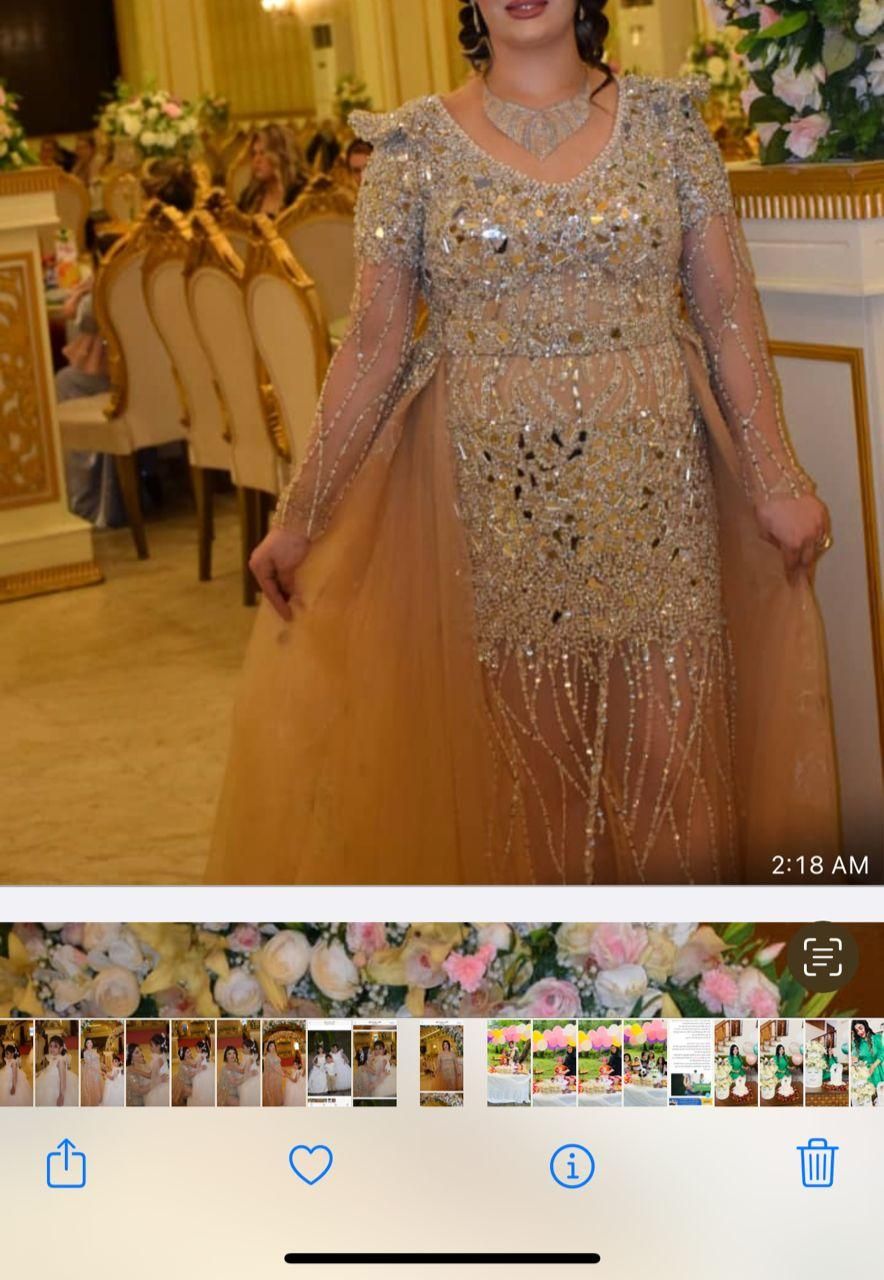This screenshot has width=884, height=1280.
Task: Delete this photo with the trash icon
Action: pos(816,1163)
